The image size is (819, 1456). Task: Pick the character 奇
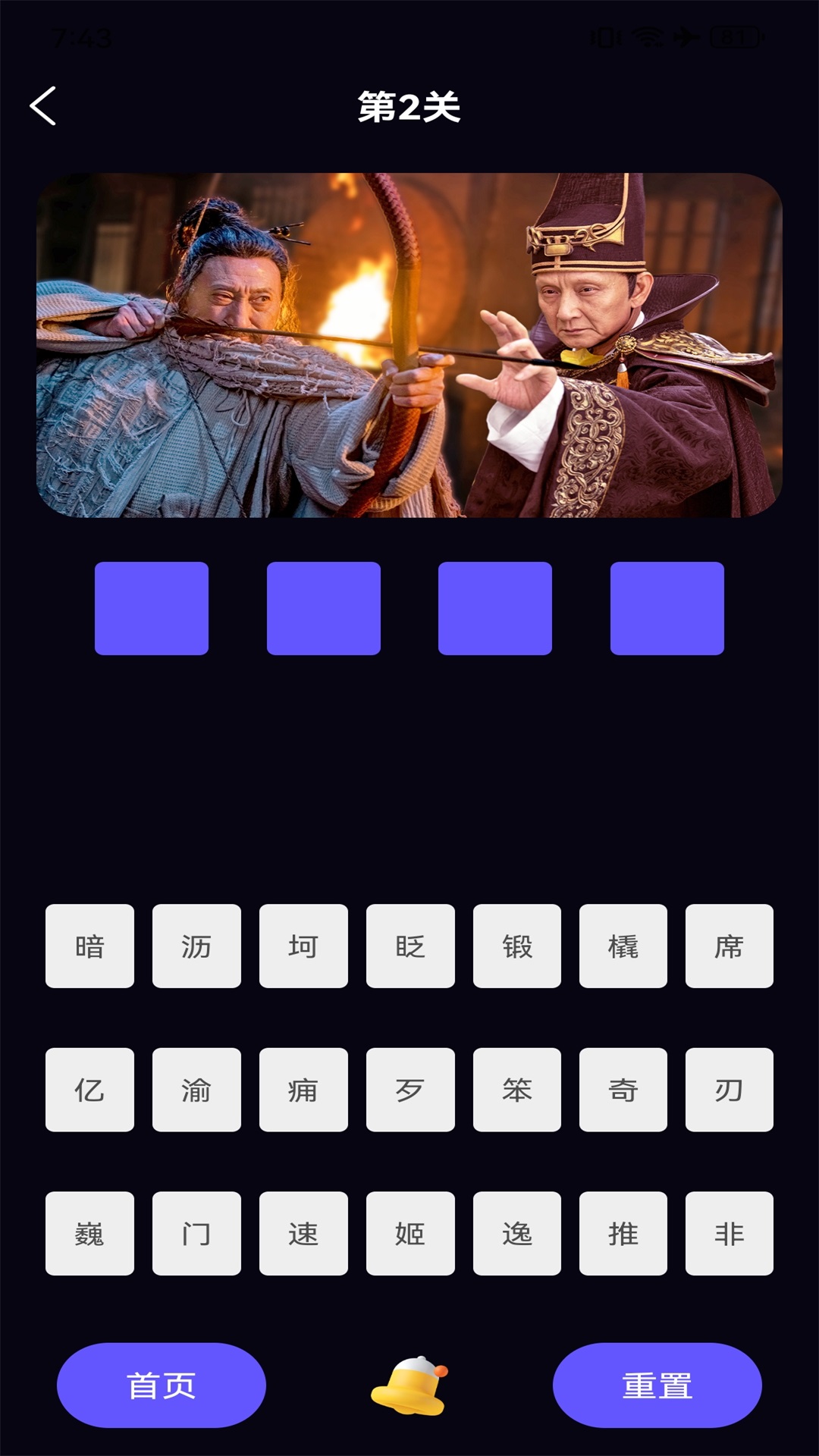(623, 1090)
